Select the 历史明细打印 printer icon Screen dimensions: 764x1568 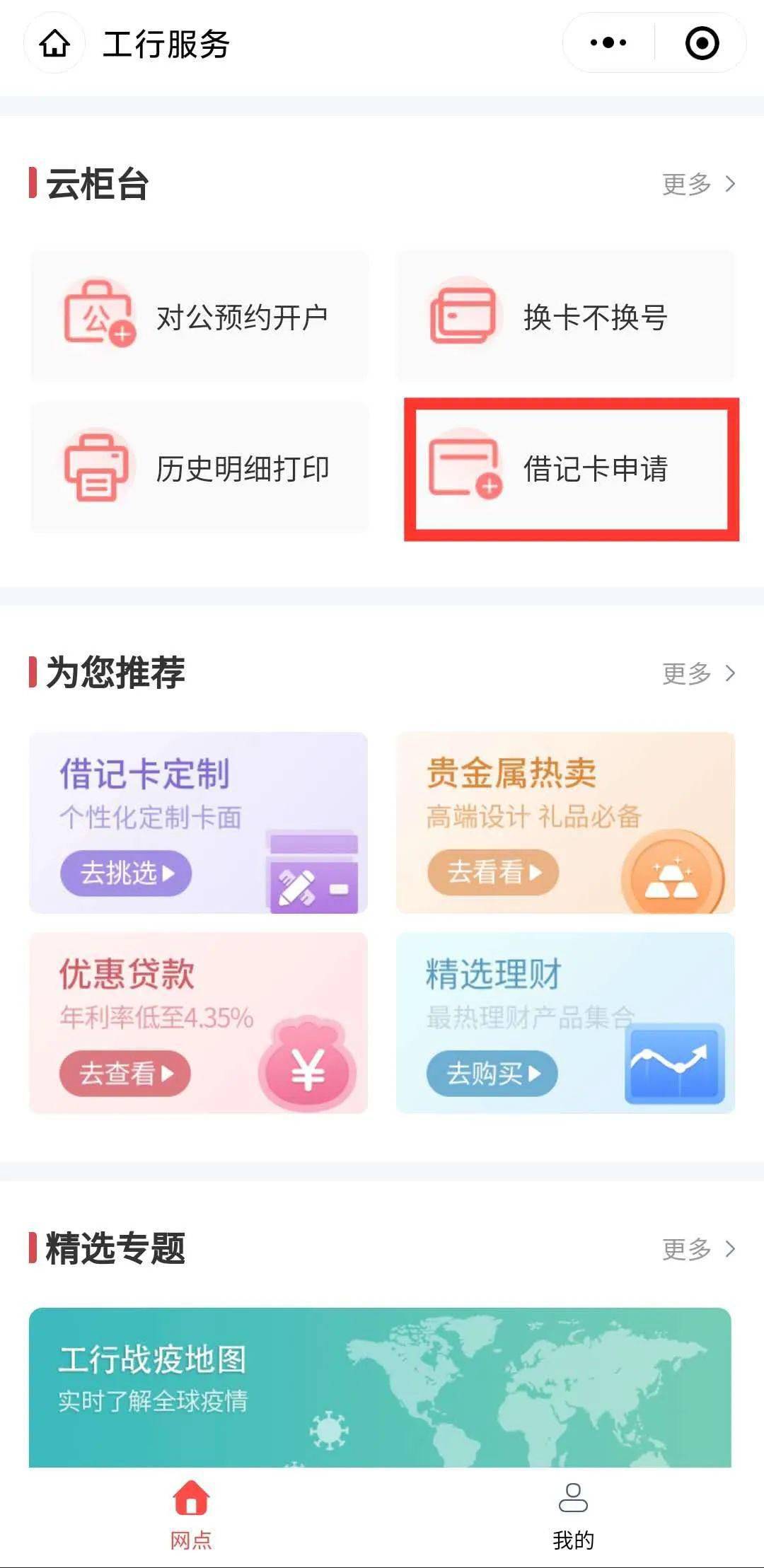[99, 468]
